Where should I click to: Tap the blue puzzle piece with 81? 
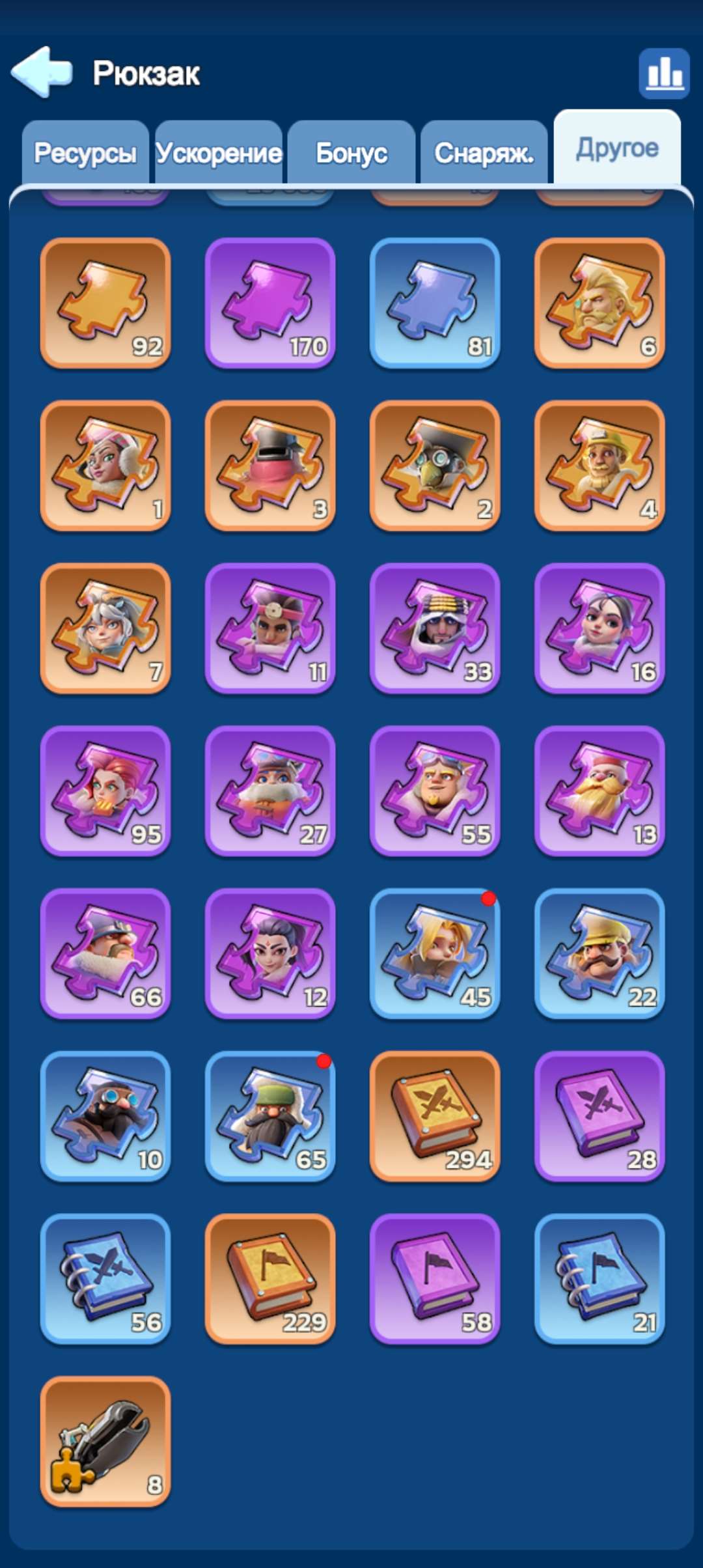(435, 303)
